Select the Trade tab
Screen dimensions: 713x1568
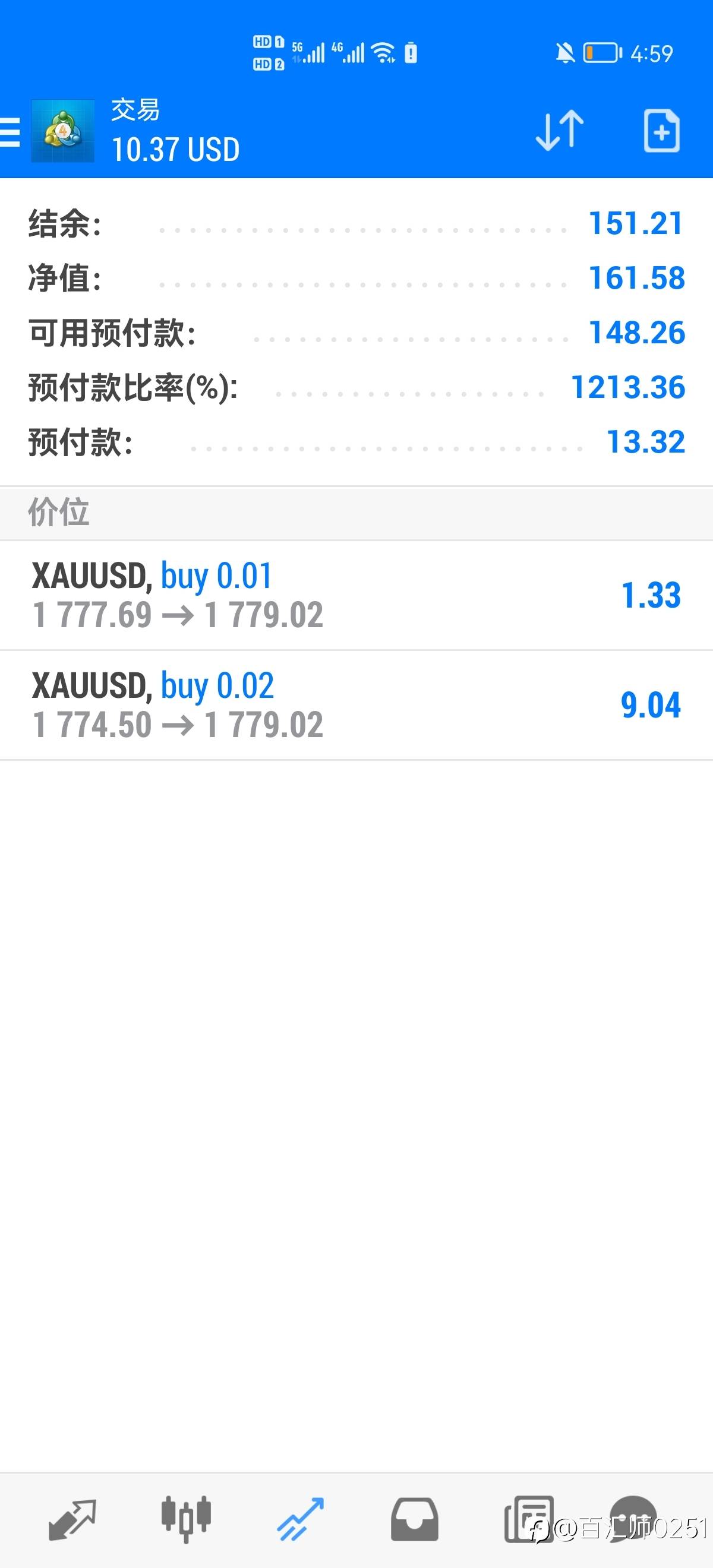tap(301, 1520)
